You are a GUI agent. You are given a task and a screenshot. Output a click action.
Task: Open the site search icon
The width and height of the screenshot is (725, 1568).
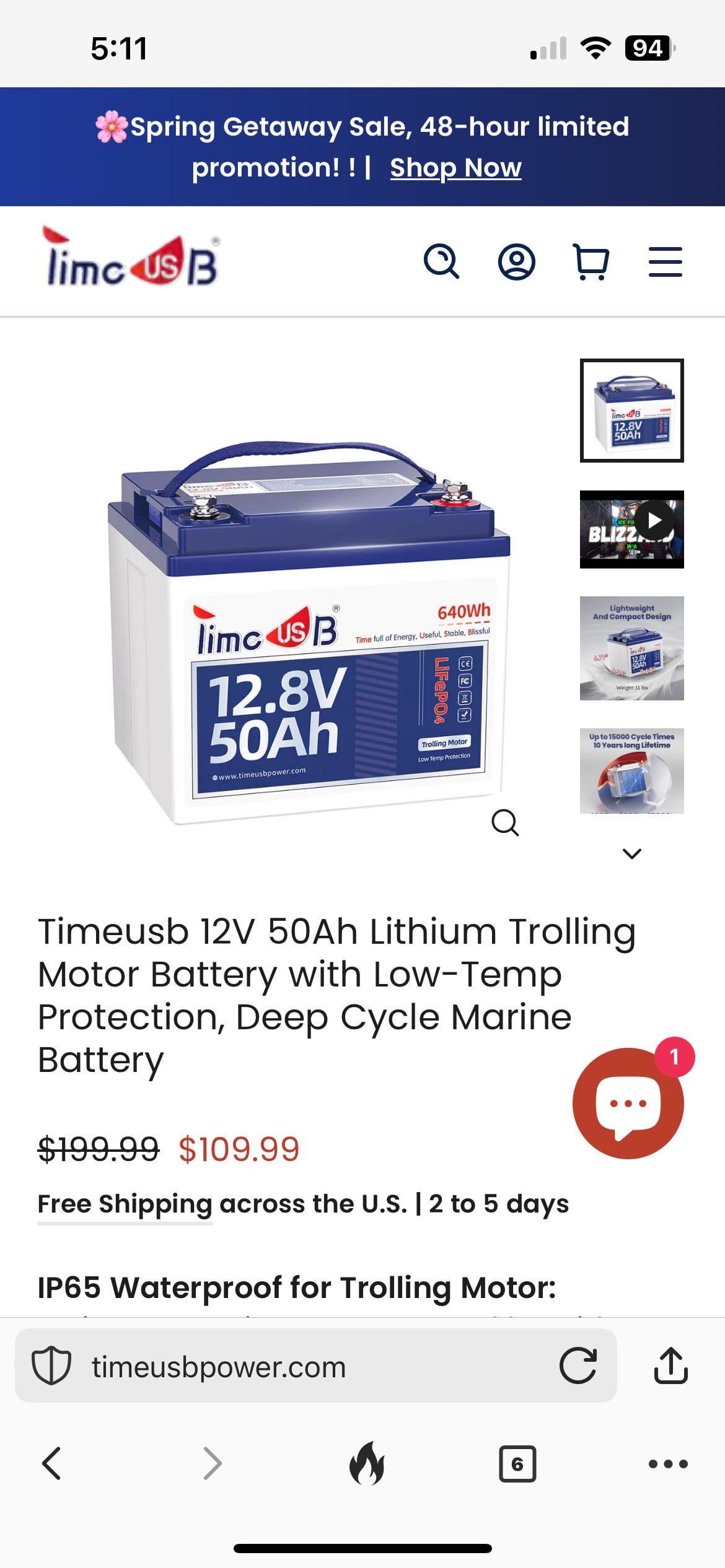point(441,262)
